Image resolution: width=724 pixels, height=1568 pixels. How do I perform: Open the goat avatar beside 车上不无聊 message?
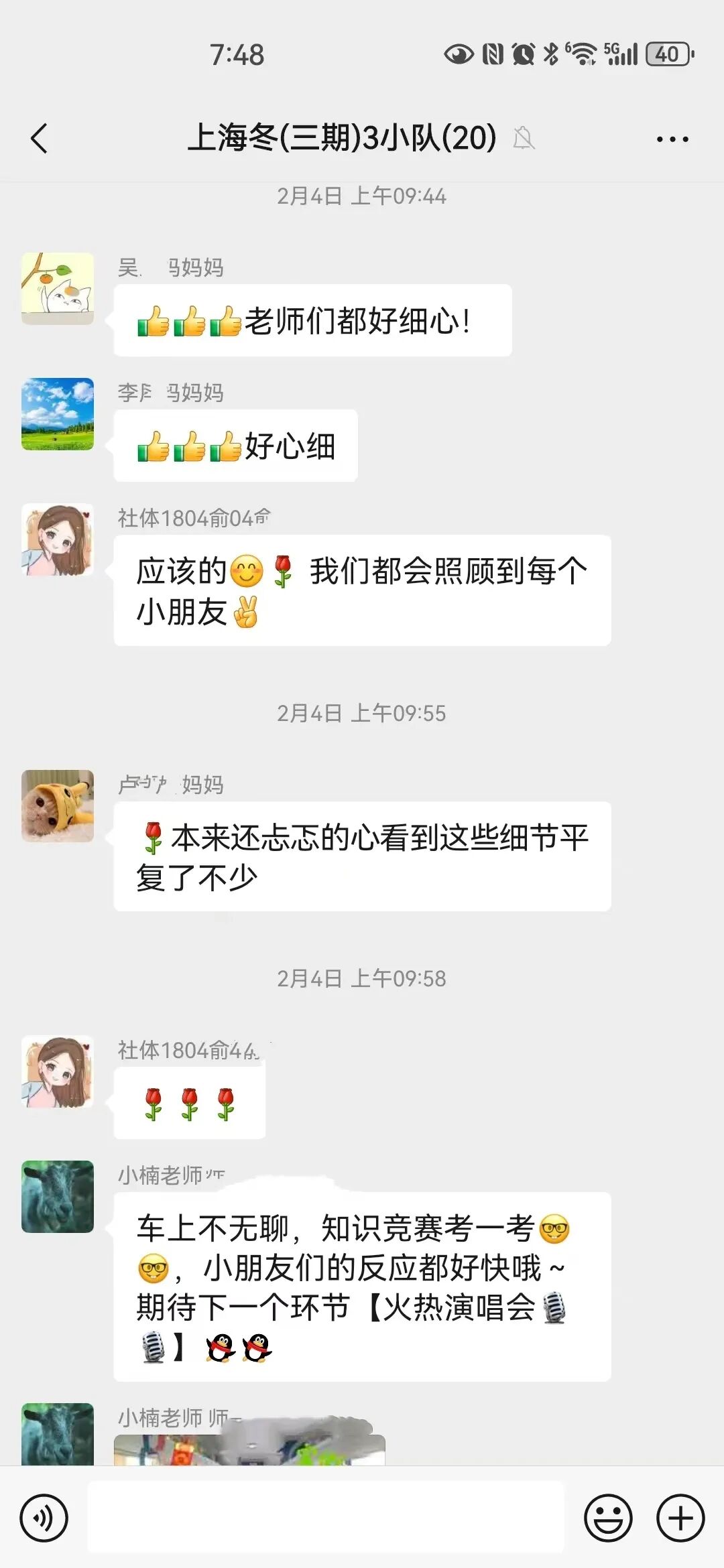tap(58, 1197)
